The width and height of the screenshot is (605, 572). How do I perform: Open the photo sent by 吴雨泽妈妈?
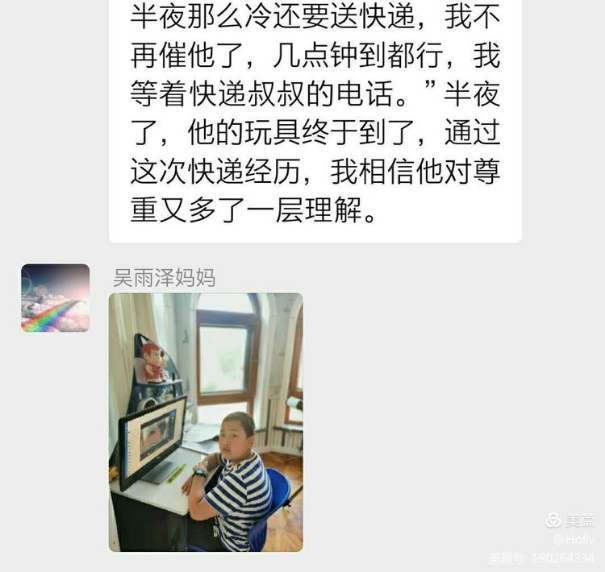pos(206,422)
